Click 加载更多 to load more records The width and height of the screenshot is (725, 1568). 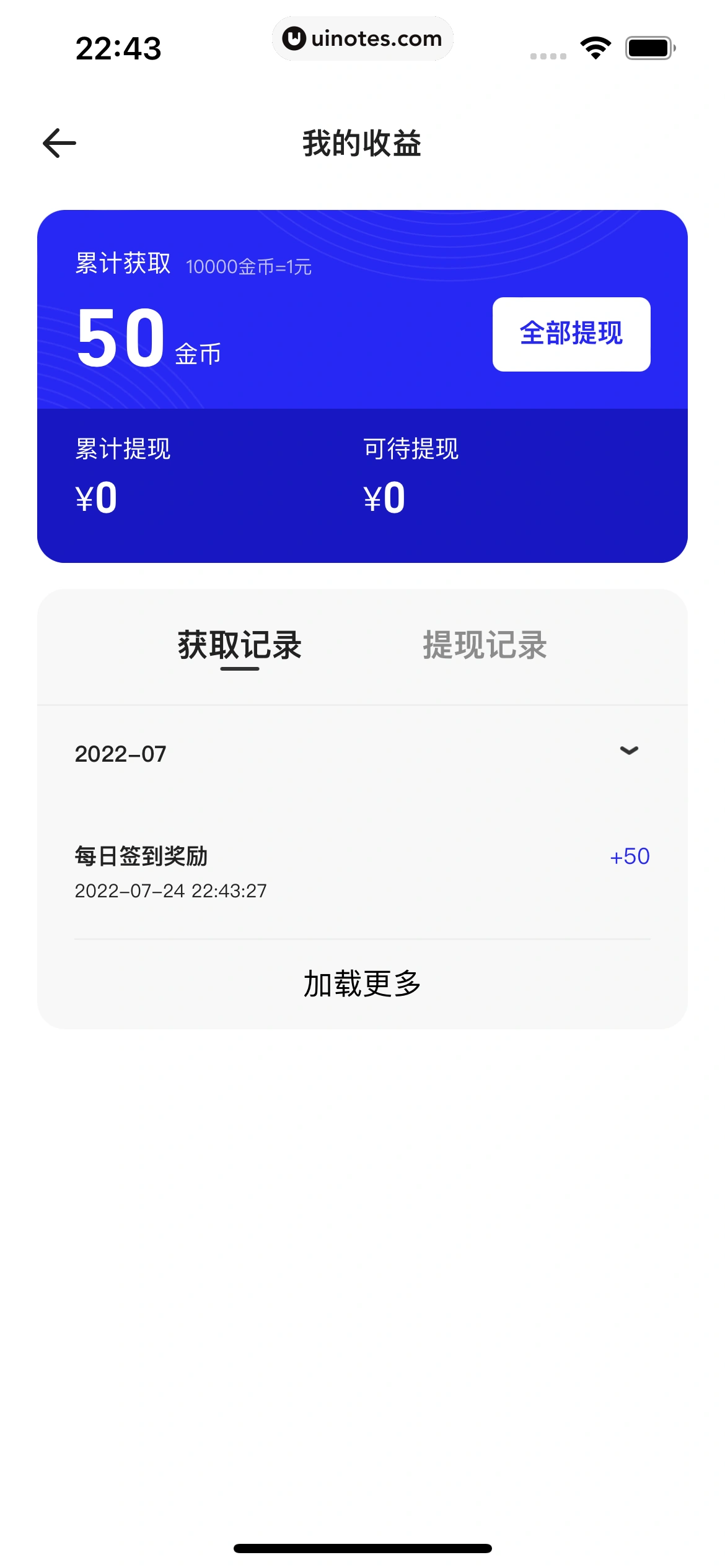tap(362, 985)
